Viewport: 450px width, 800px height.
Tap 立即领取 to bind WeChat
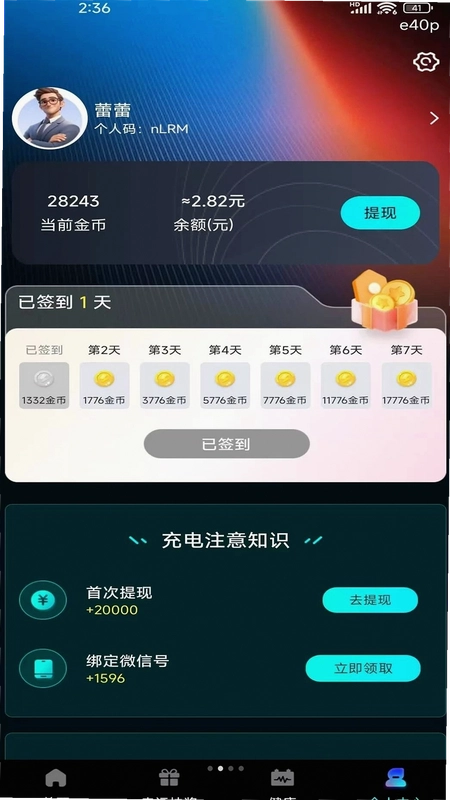pyautogui.click(x=363, y=668)
